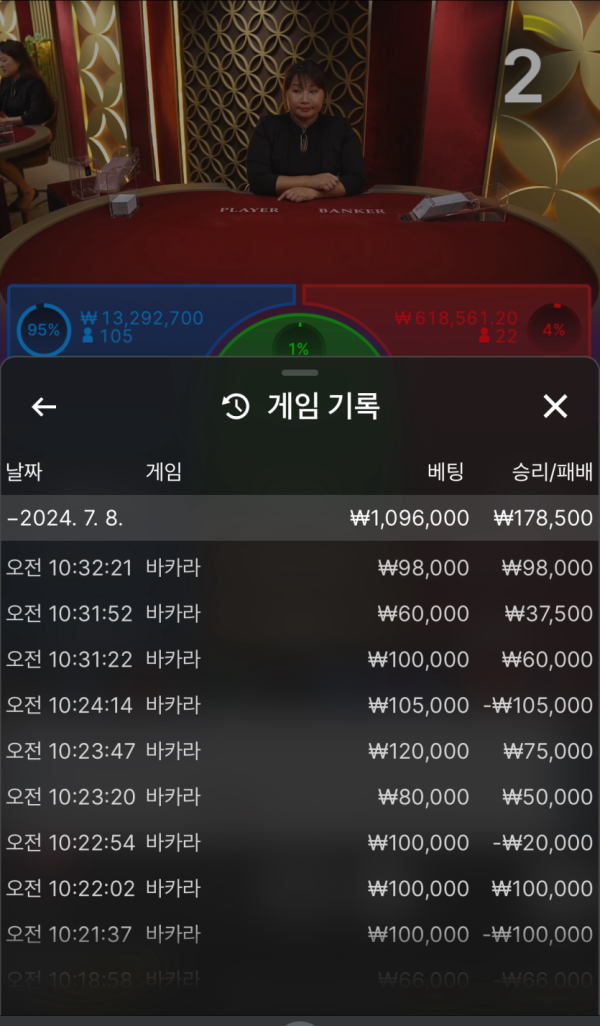This screenshot has width=600, height=1026.
Task: Open the 오전 10:21:37 바카라 record
Action: (x=300, y=934)
